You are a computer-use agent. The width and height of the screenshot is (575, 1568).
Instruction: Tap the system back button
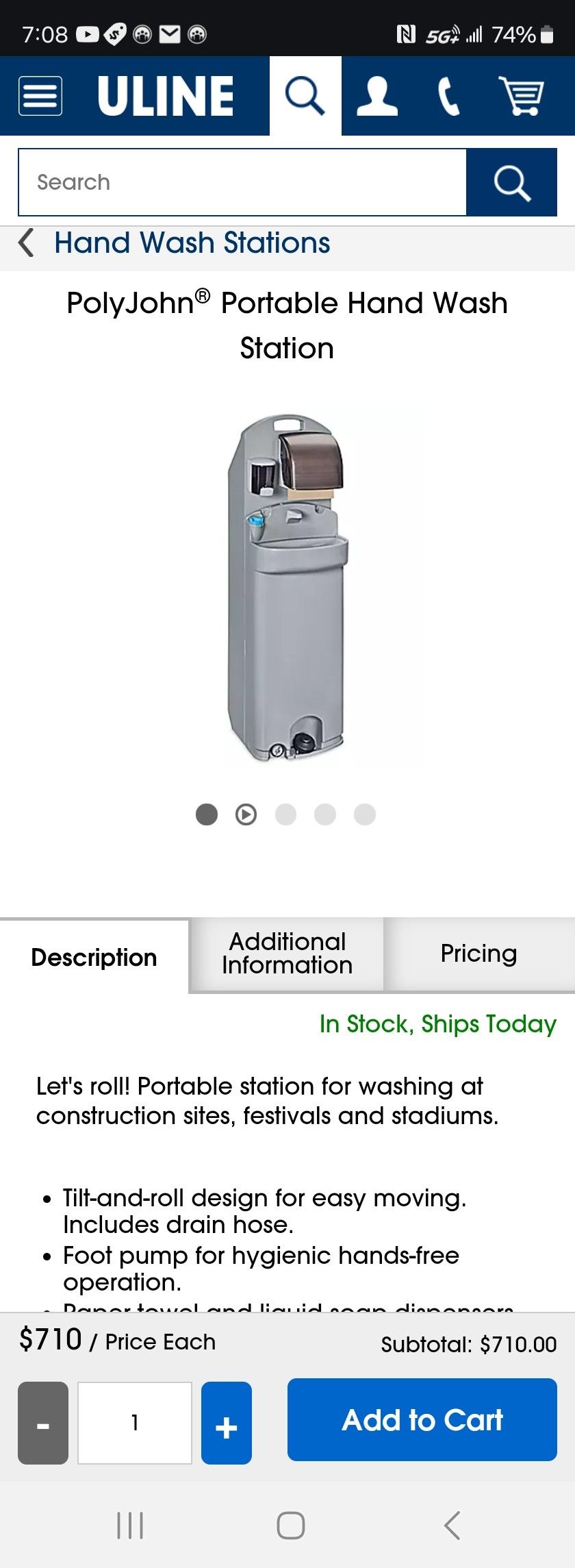tap(452, 1526)
